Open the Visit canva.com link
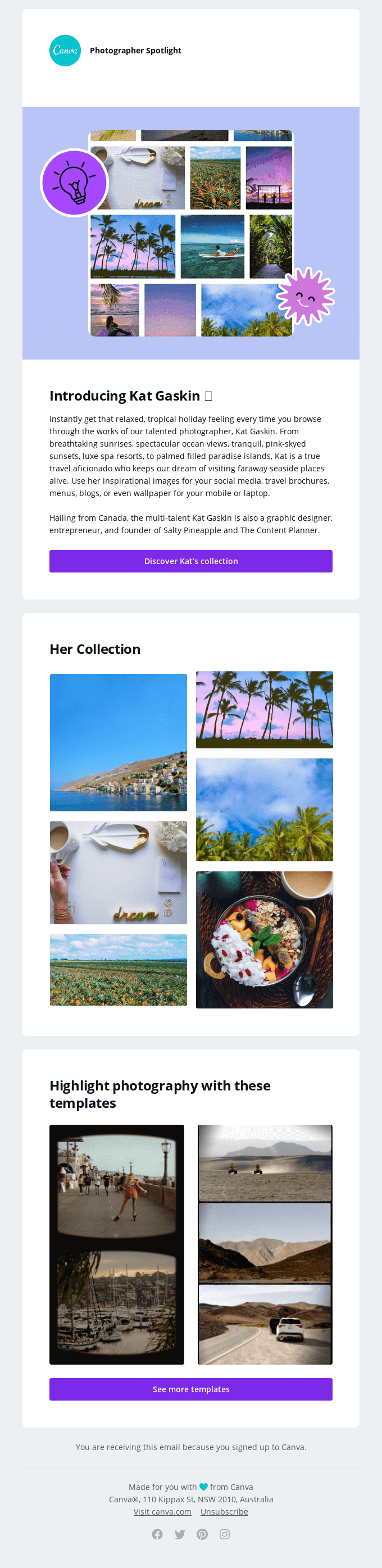 click(x=162, y=1511)
